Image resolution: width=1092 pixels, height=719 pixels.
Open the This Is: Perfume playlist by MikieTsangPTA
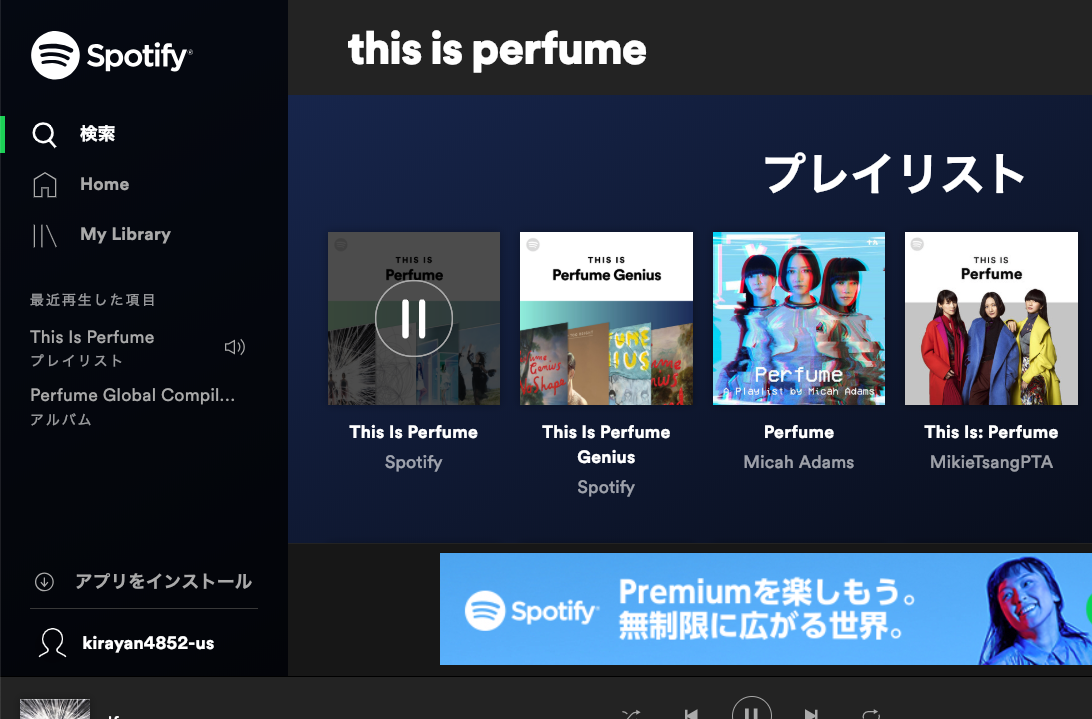tap(991, 319)
